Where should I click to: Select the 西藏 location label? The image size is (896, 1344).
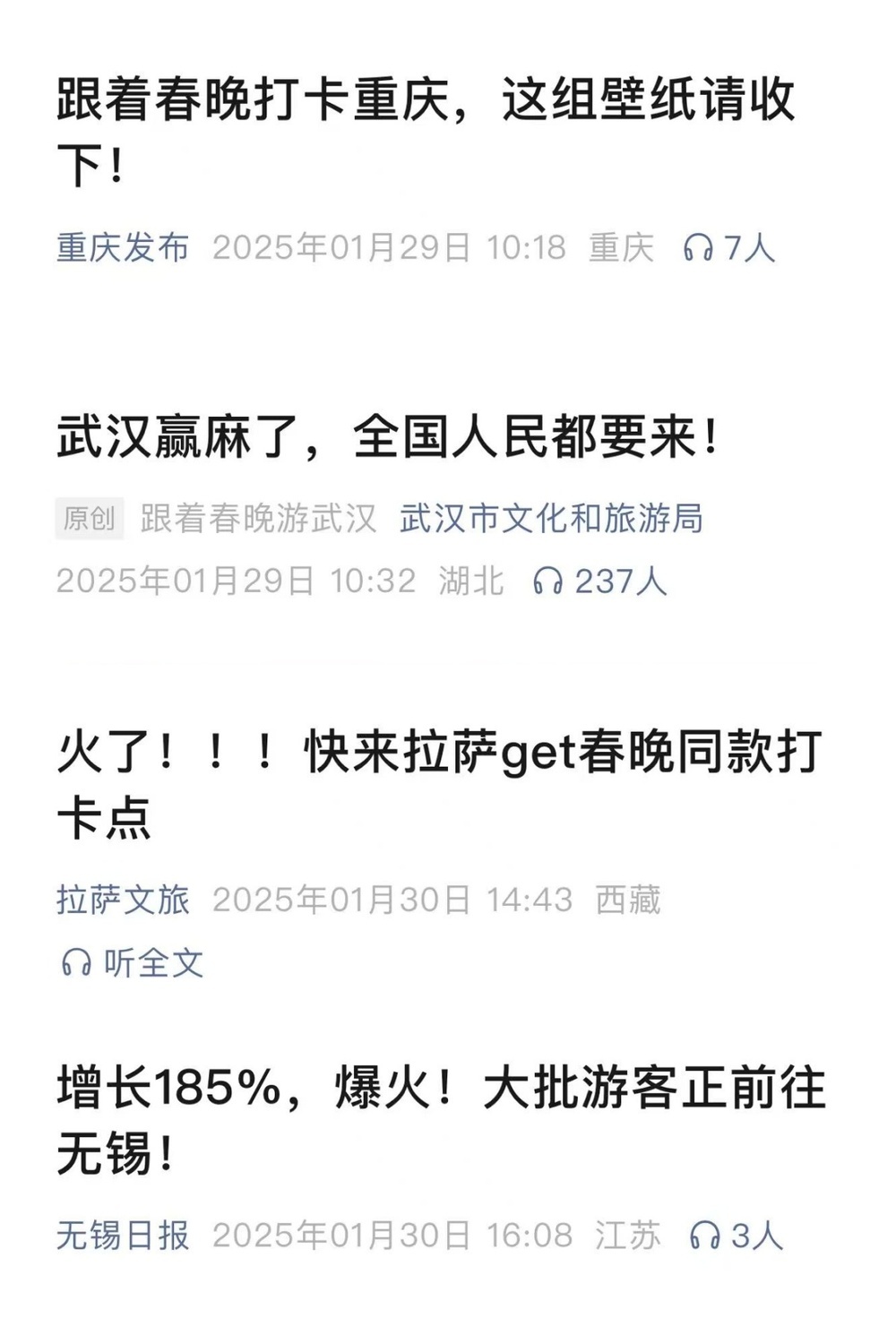(x=629, y=900)
